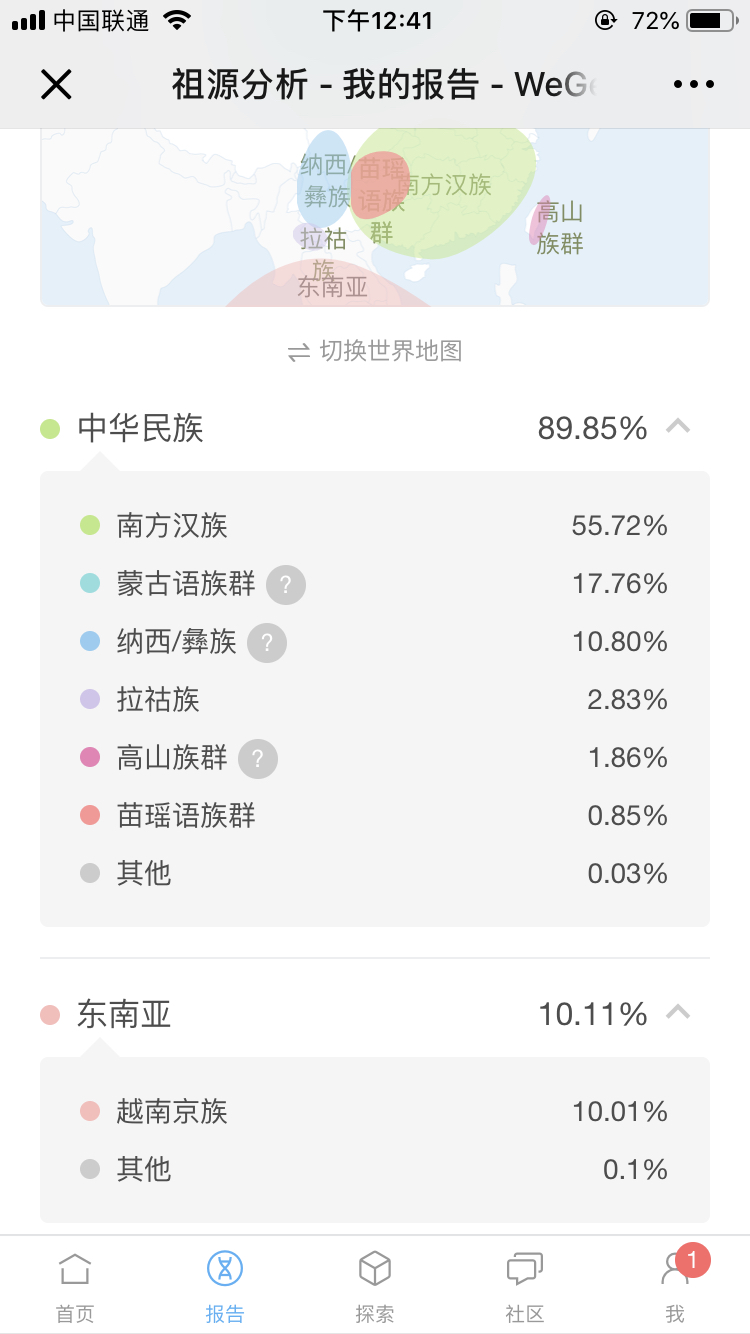Switch to the 探索 tab
Screen dimensions: 750x1334
pos(375,1286)
